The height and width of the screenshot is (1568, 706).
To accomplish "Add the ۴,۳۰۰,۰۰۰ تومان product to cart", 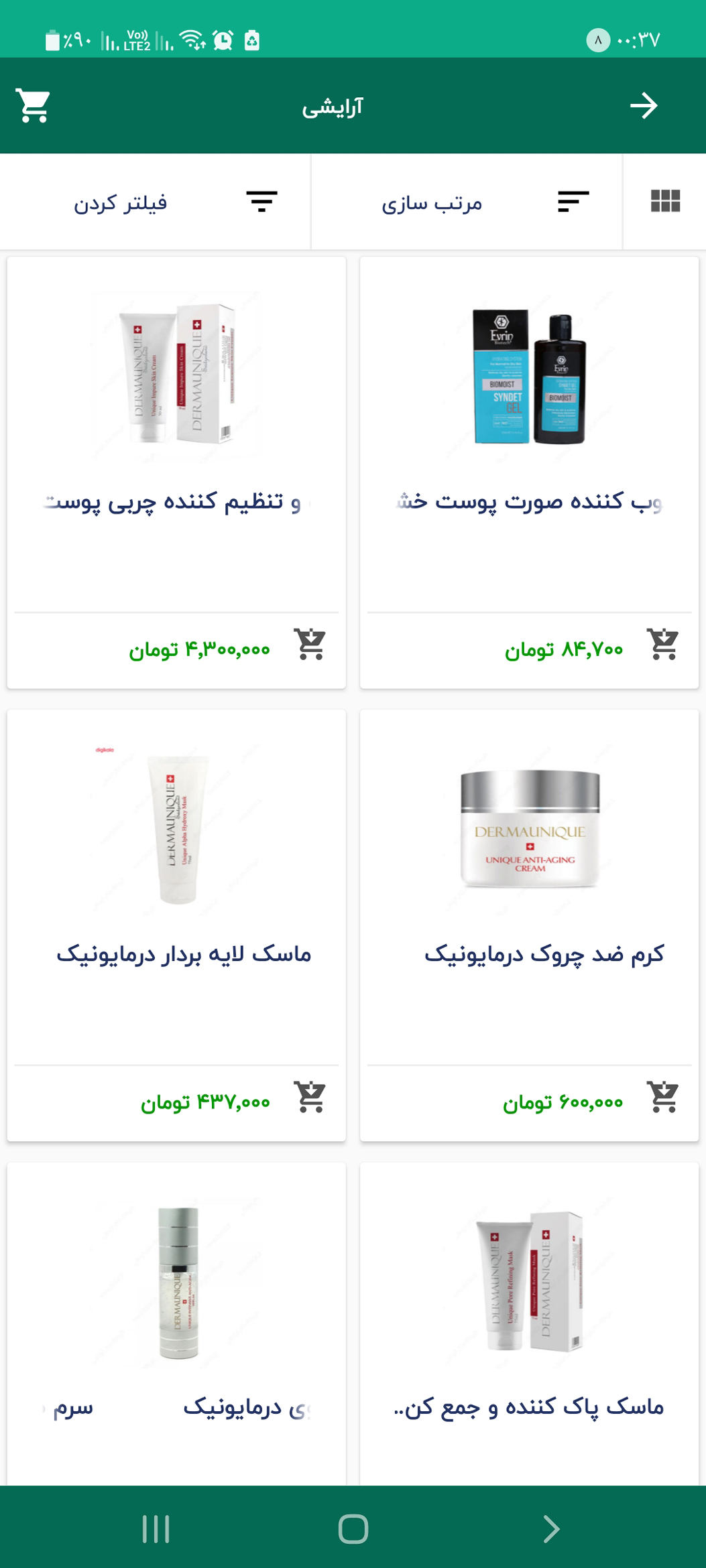I will point(310,645).
